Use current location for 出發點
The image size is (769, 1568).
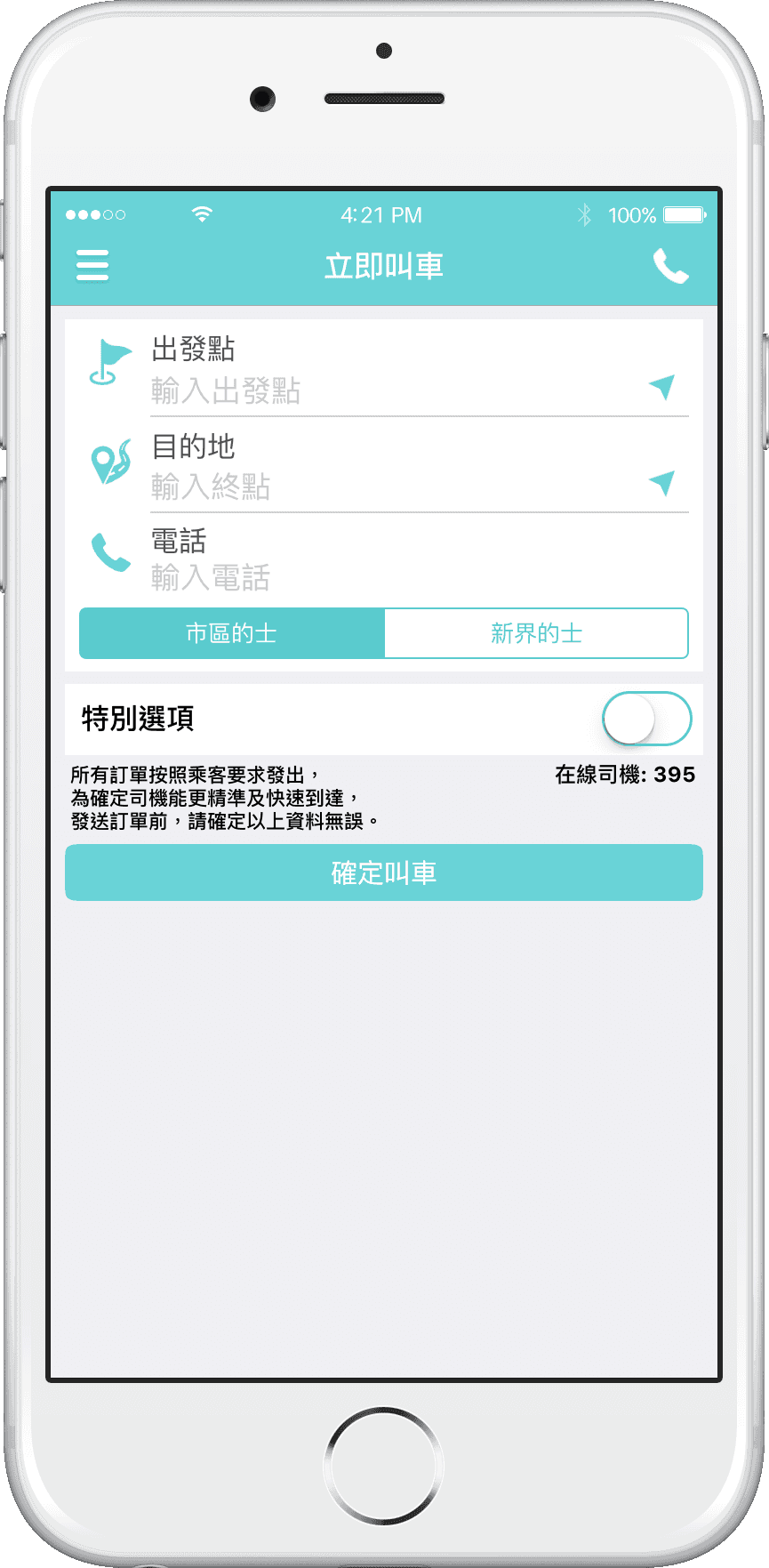pos(661,387)
